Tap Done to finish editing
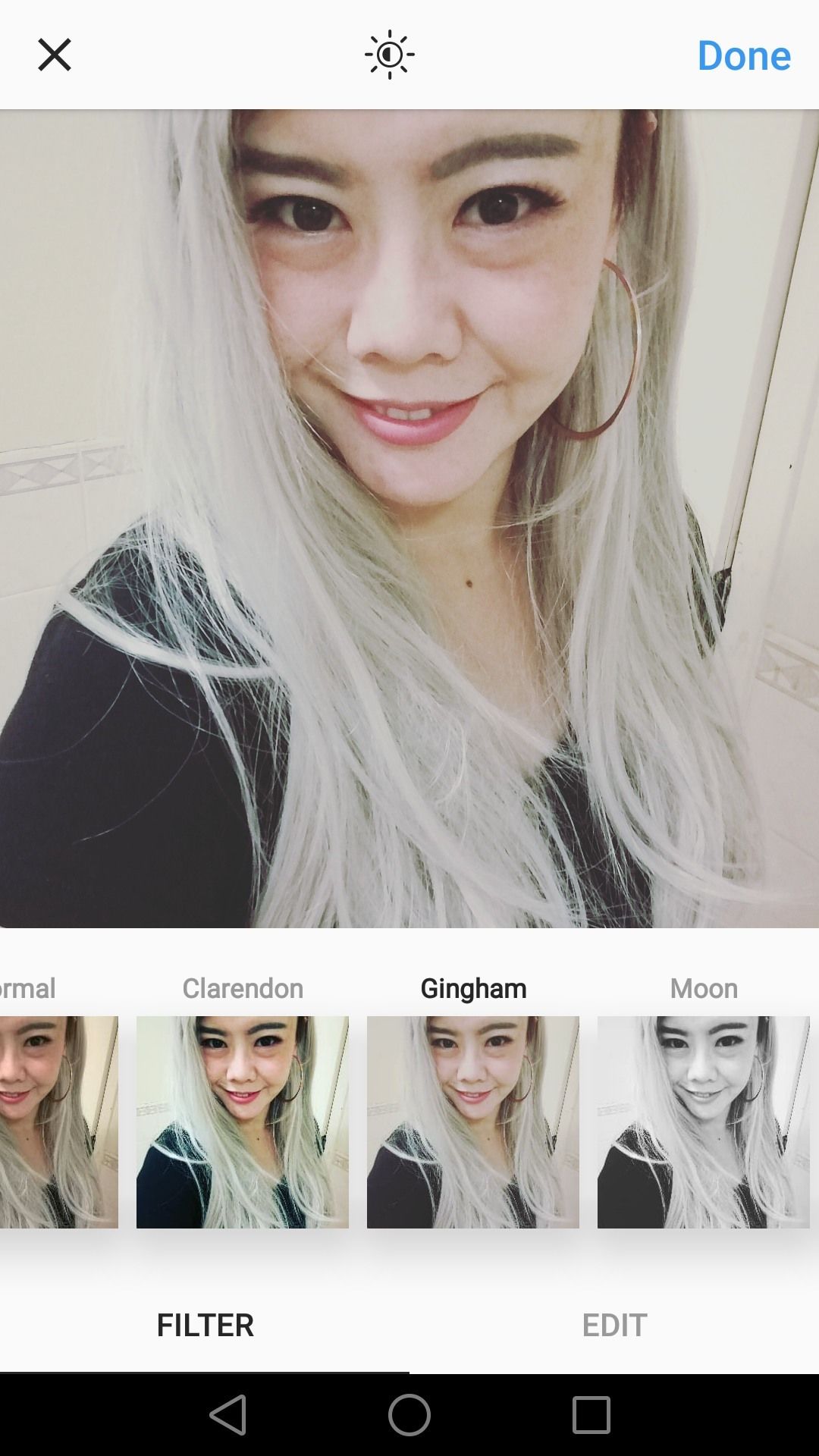Image resolution: width=819 pixels, height=1456 pixels. pos(744,55)
